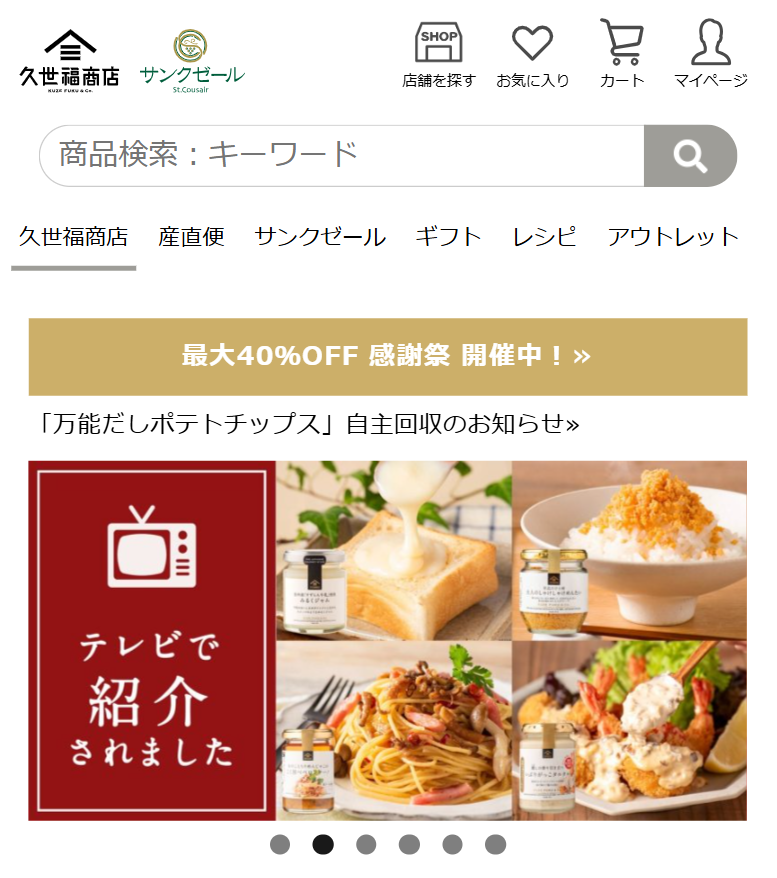This screenshot has width=777, height=878.
Task: Switch to the レシピ tab
Action: pyautogui.click(x=544, y=237)
